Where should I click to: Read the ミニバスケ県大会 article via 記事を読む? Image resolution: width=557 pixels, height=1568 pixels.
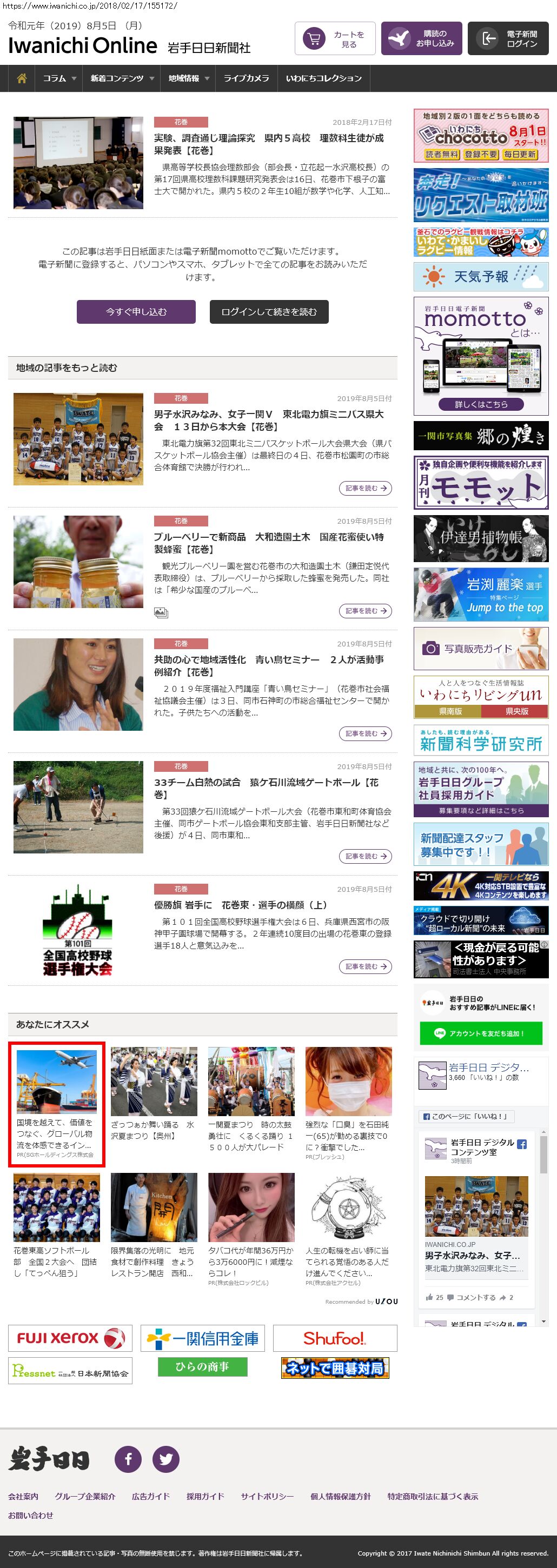[x=365, y=488]
